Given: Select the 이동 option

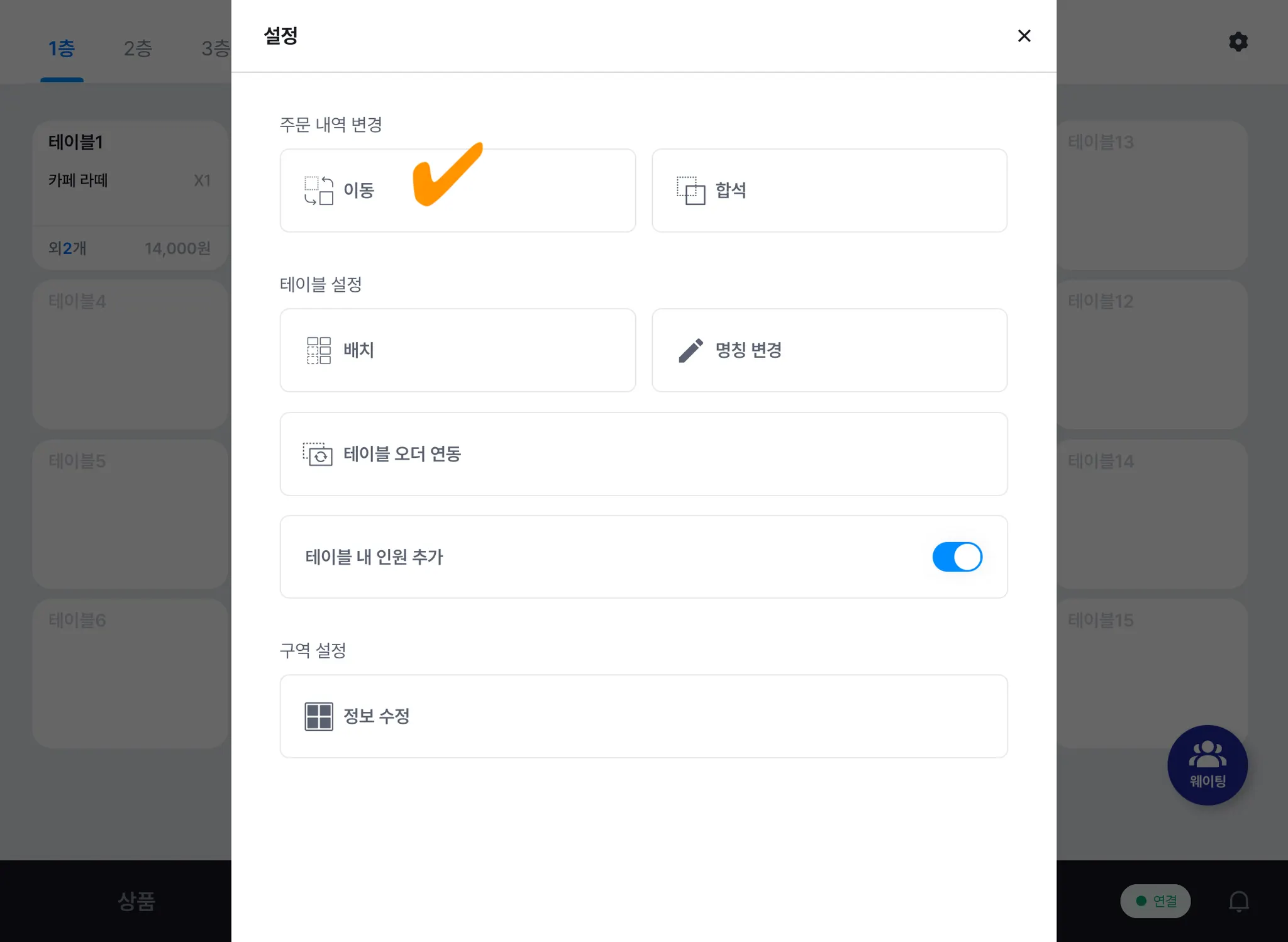Looking at the screenshot, I should click(457, 191).
